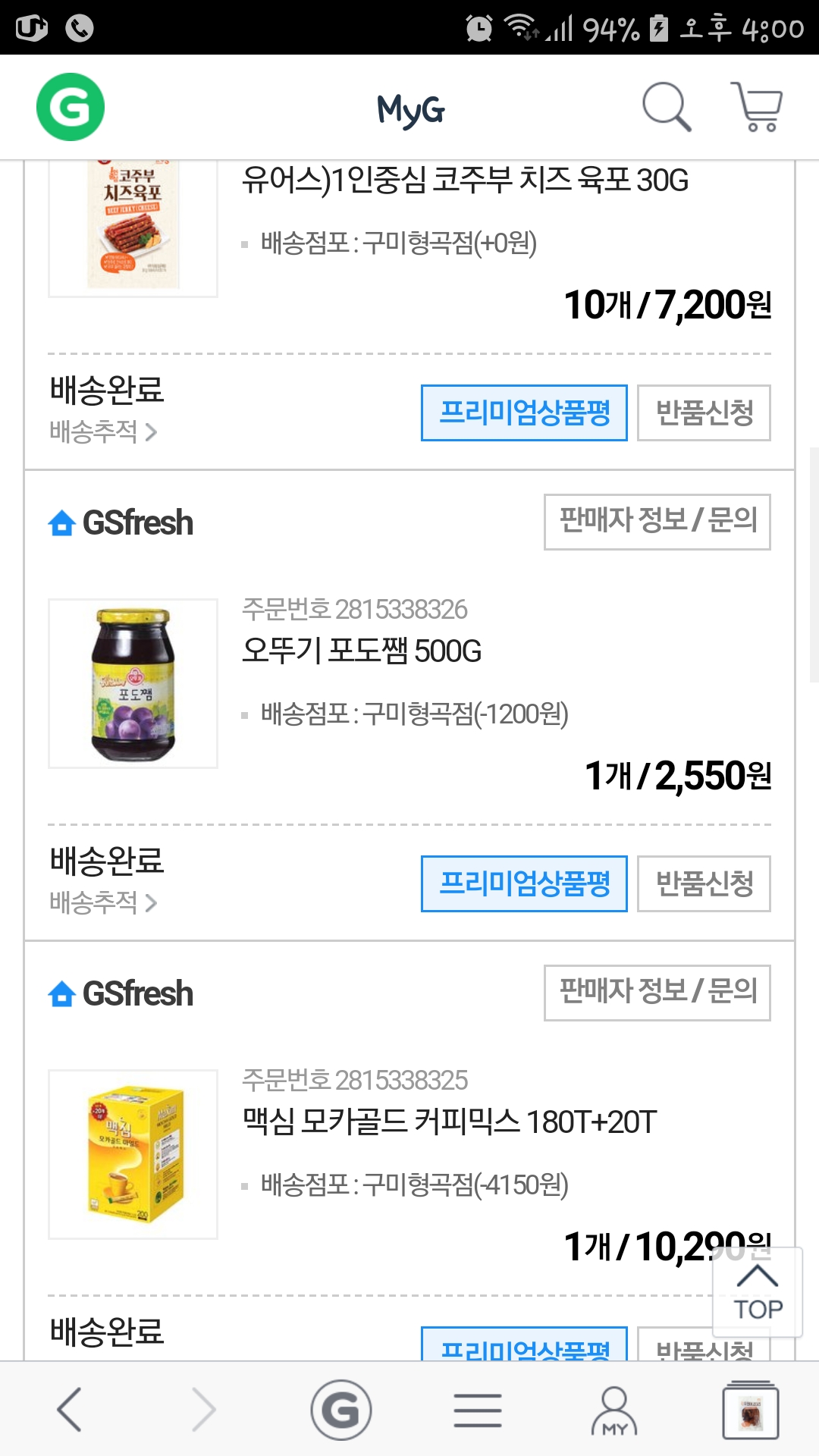Viewport: 819px width, 1456px height.
Task: Open the Gmarket home logo
Action: pyautogui.click(x=71, y=107)
